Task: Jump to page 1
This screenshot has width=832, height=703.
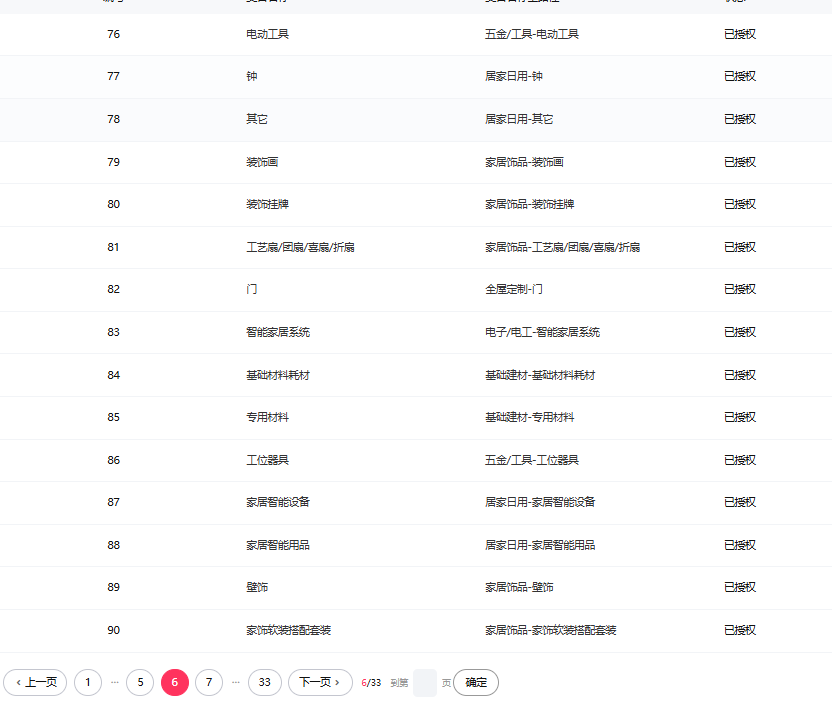Action: point(88,682)
